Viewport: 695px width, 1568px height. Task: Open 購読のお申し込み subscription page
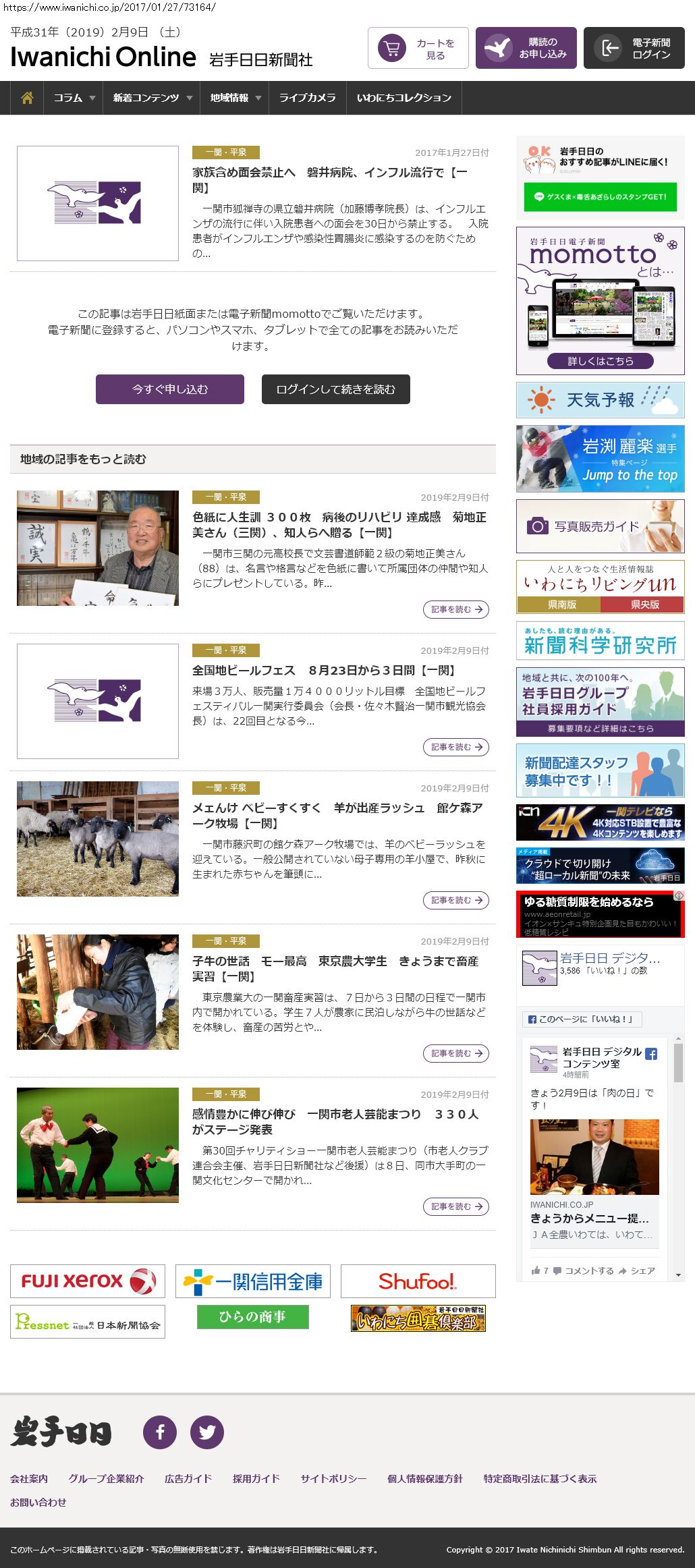[x=526, y=49]
